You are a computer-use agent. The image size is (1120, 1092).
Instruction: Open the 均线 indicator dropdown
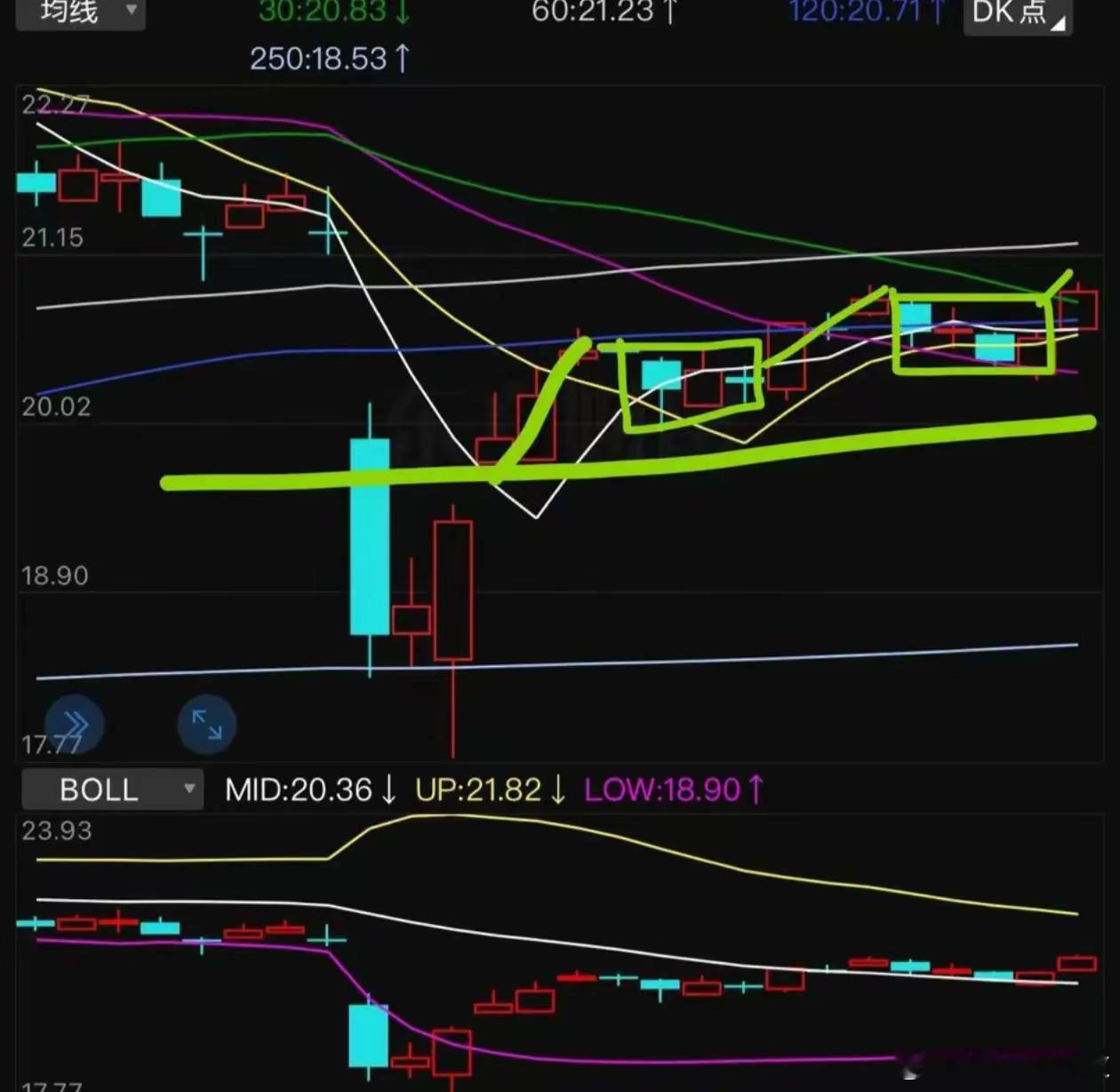(x=82, y=12)
